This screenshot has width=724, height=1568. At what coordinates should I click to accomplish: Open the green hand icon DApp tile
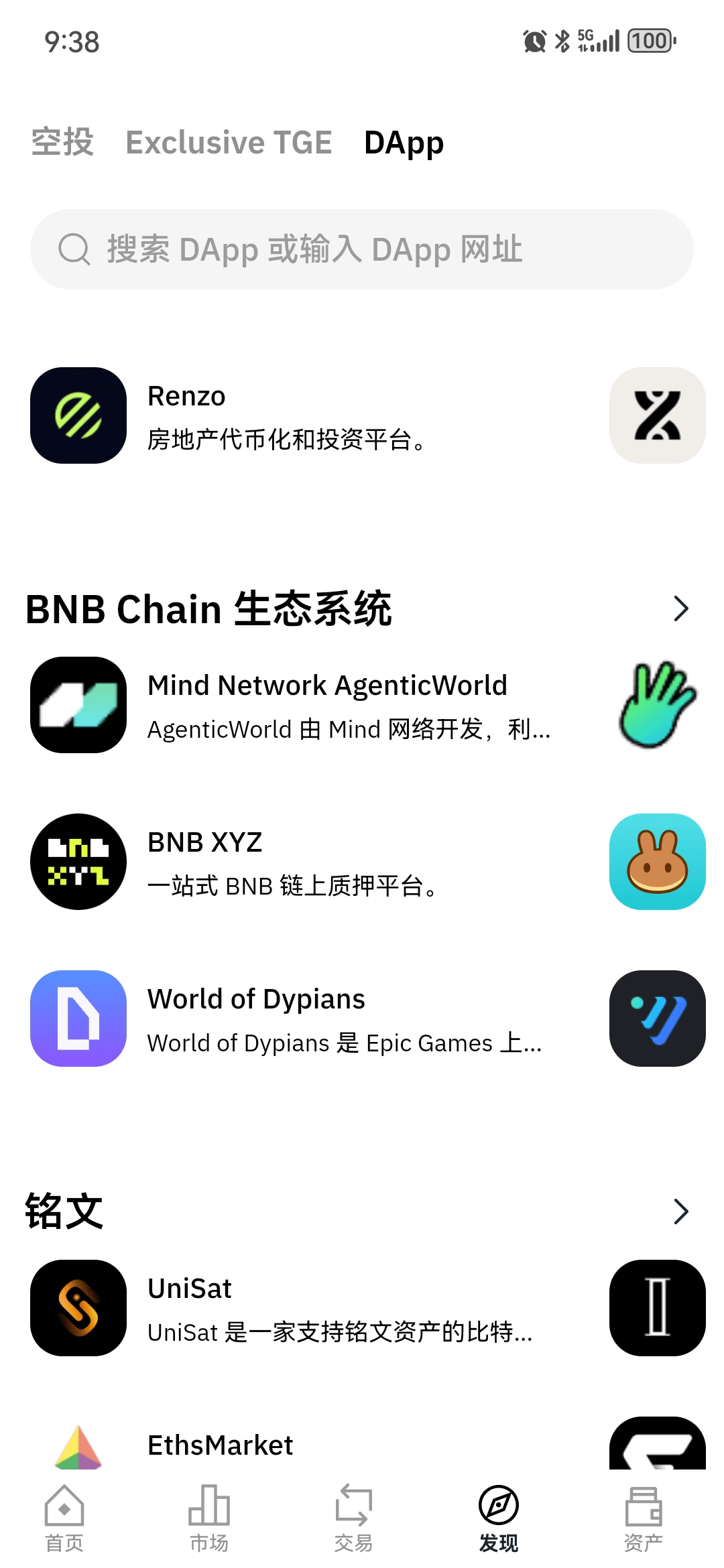[x=658, y=705]
